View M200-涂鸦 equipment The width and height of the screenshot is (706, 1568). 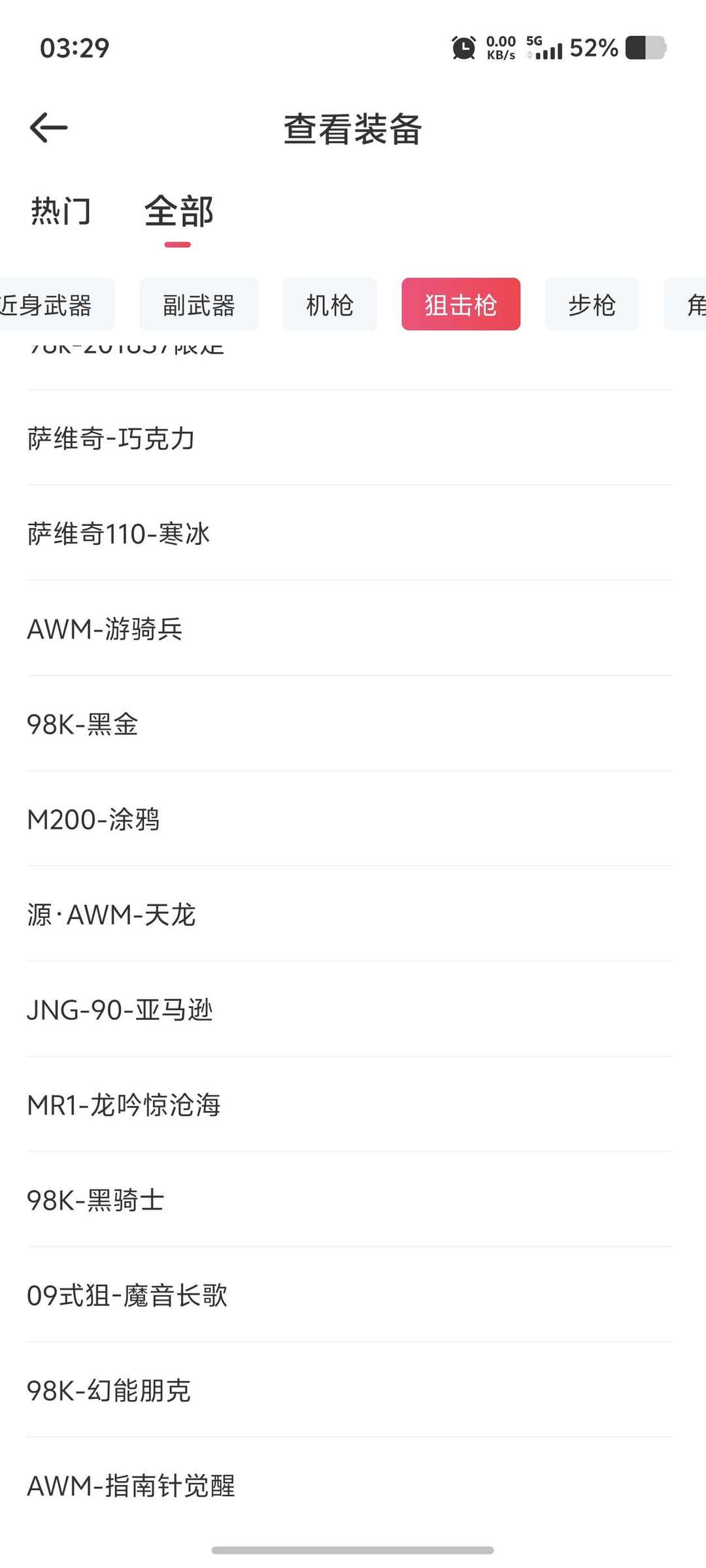(x=93, y=819)
